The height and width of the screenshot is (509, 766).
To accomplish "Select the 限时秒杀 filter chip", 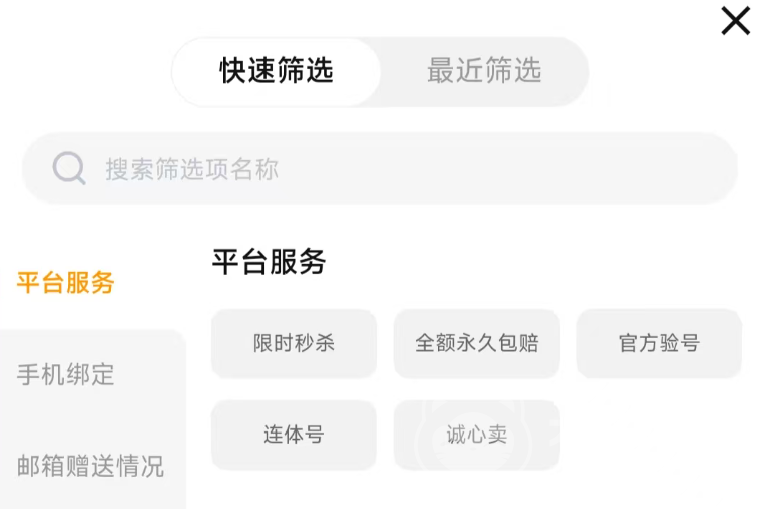I will point(294,343).
